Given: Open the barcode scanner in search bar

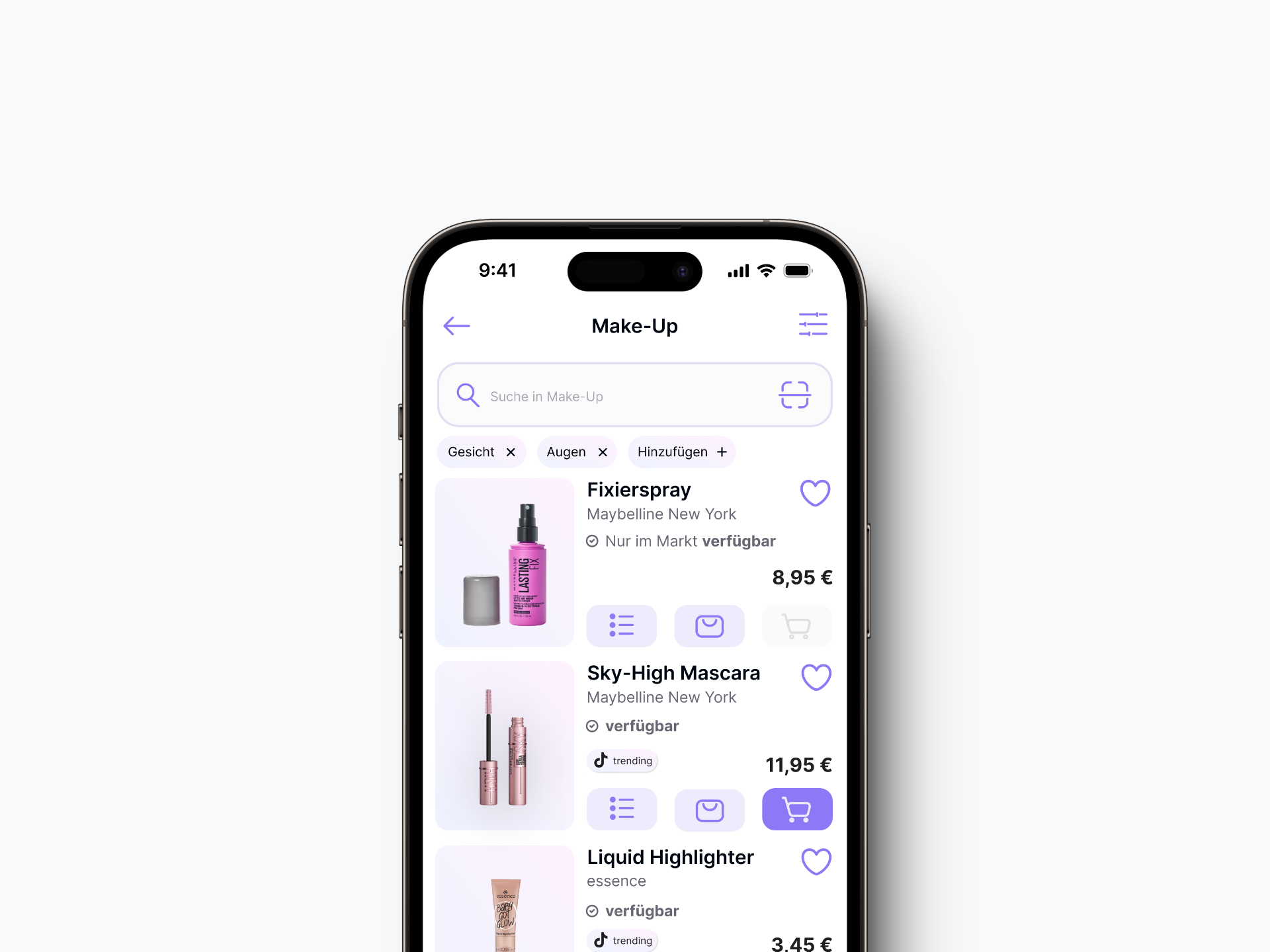Looking at the screenshot, I should 794,395.
